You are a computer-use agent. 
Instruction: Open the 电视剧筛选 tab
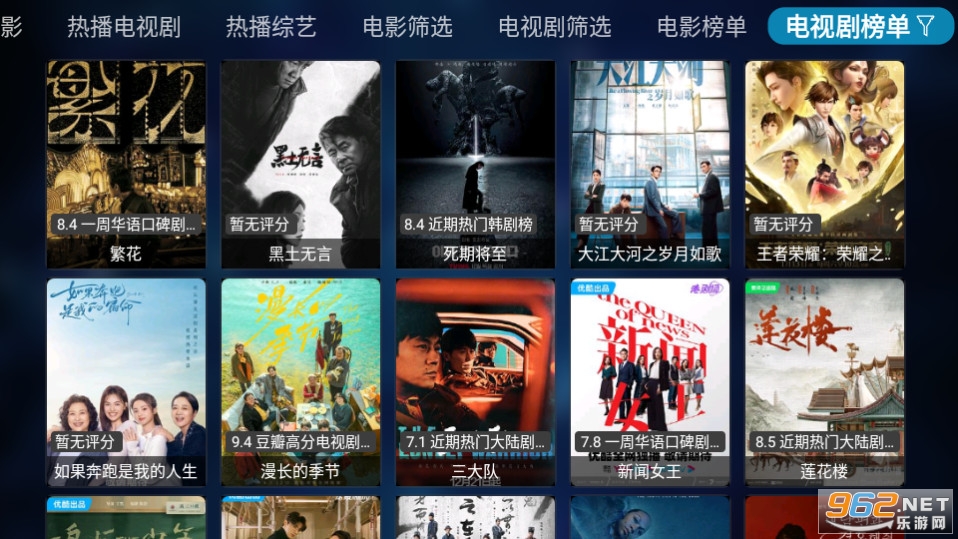(x=555, y=27)
